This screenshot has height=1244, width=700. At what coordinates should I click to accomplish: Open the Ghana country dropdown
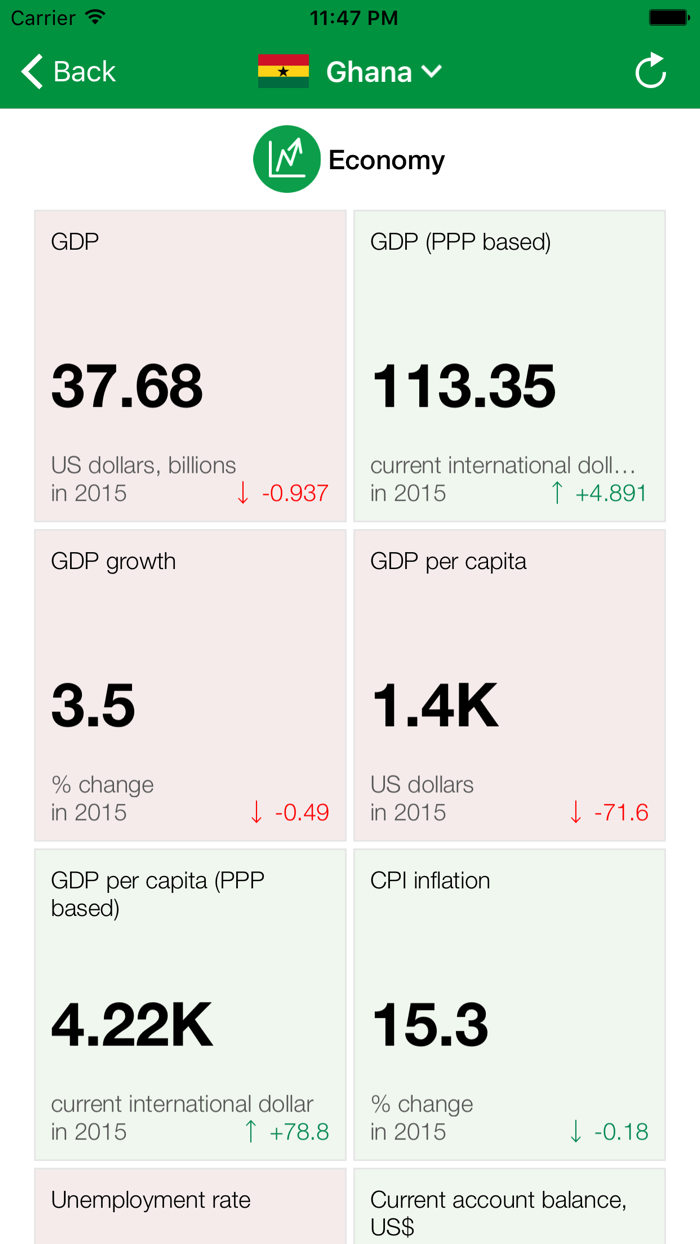pyautogui.click(x=350, y=72)
